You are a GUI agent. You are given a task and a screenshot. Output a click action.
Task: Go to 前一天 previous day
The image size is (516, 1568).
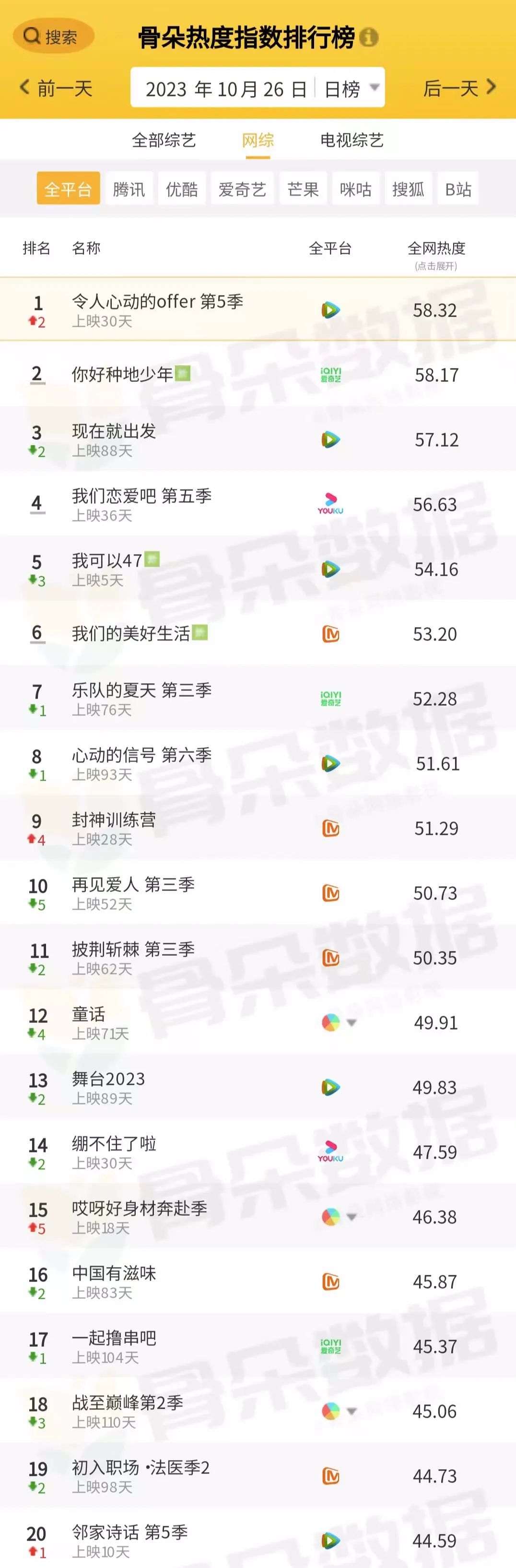coord(56,88)
